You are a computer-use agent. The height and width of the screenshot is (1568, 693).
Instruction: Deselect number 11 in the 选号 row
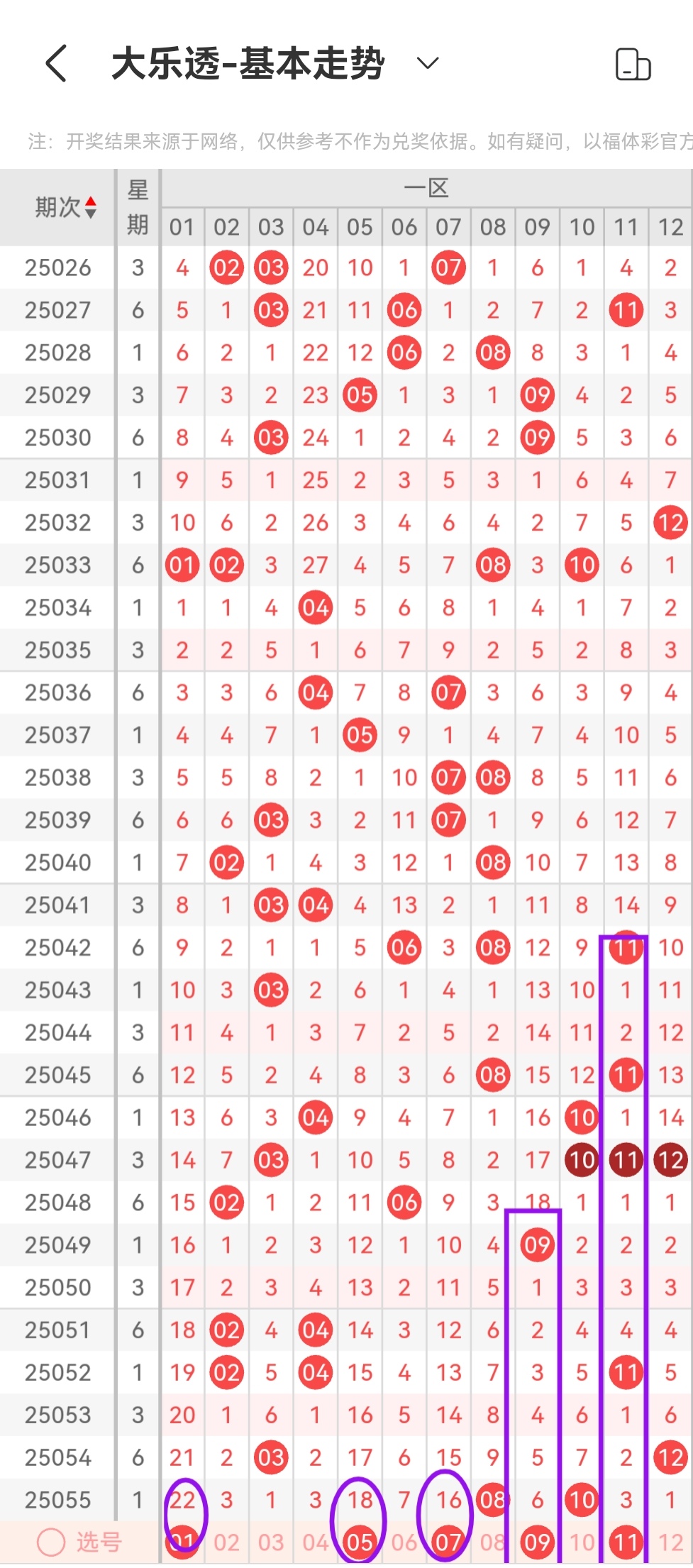tap(626, 1542)
